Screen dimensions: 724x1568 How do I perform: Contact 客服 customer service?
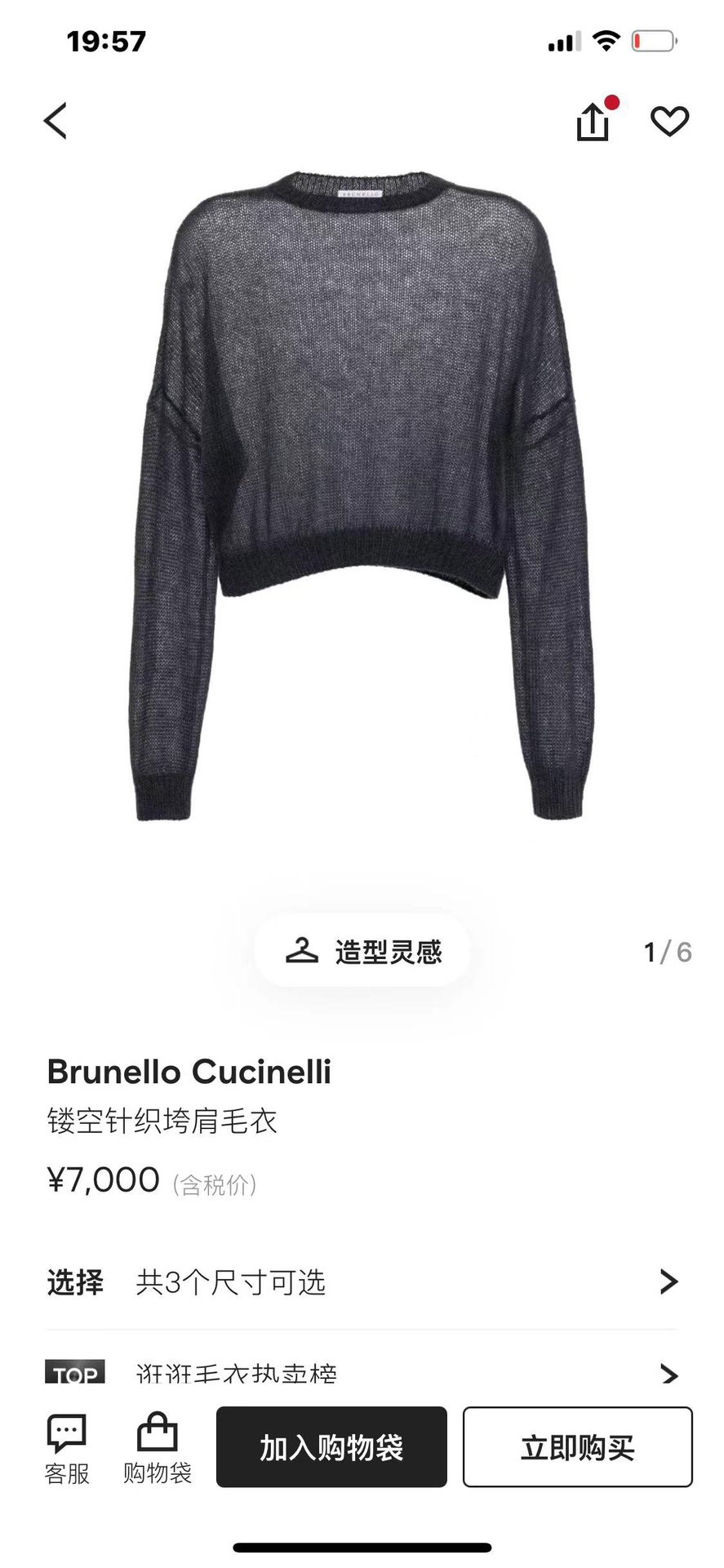coord(67,1449)
